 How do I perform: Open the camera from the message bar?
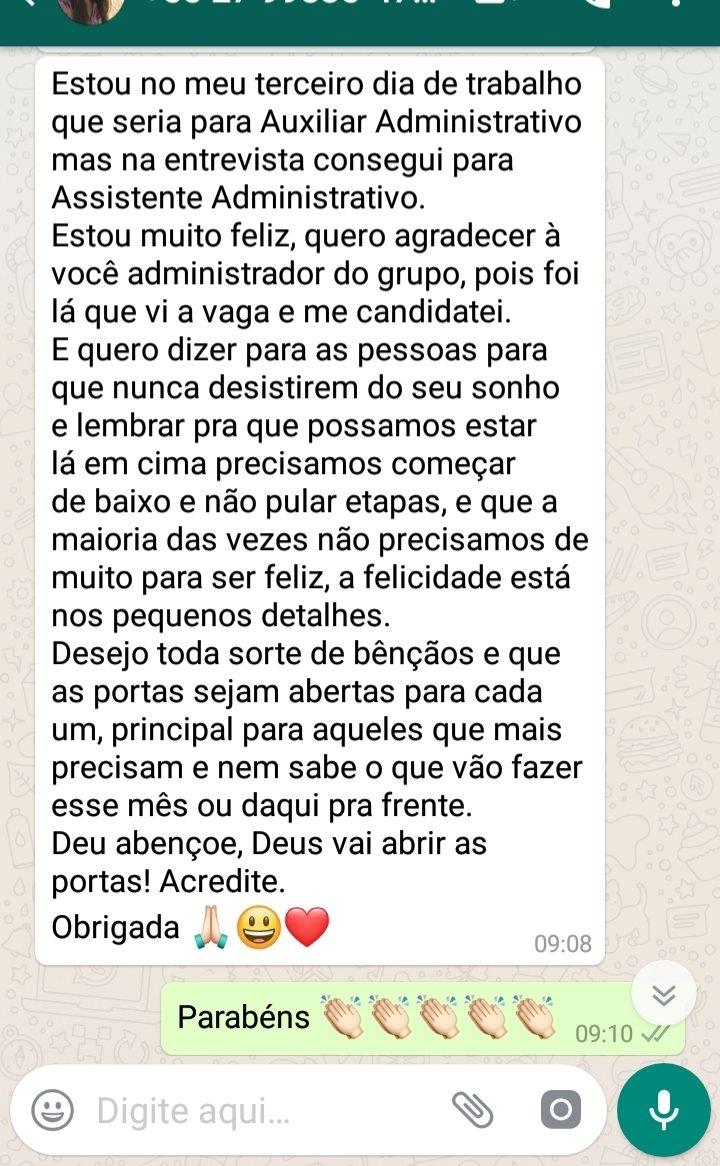click(x=560, y=1109)
